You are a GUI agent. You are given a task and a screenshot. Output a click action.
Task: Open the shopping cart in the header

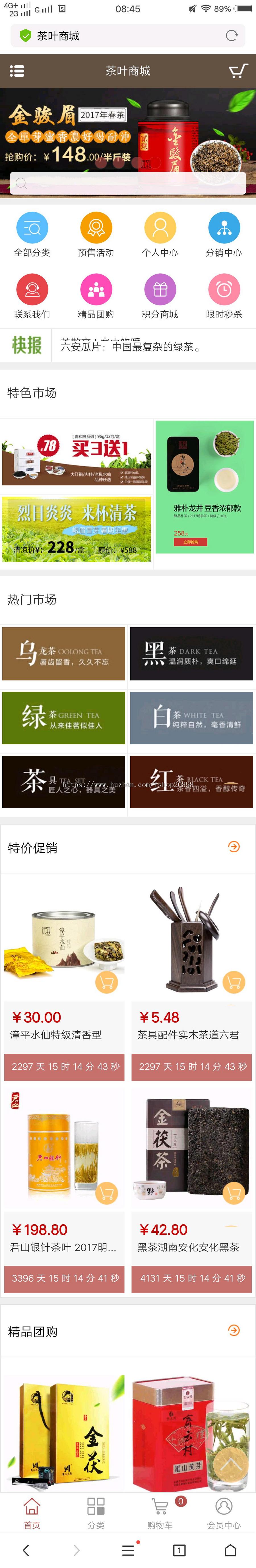[x=238, y=71]
